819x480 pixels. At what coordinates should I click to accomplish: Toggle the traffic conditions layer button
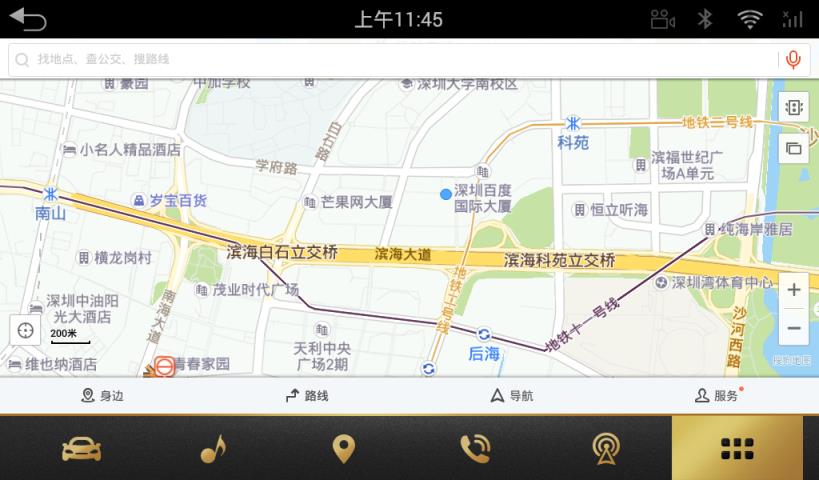coord(794,108)
